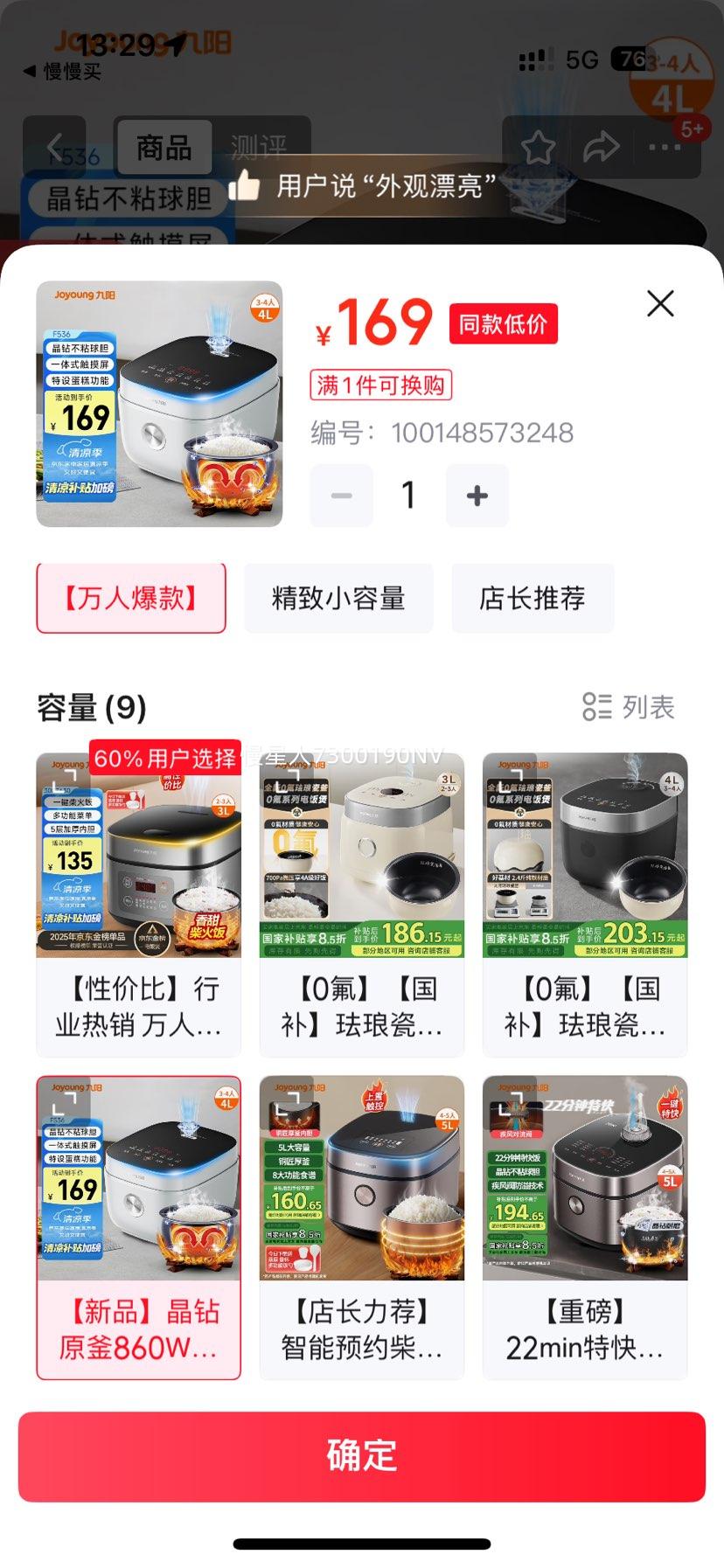Choose the 精致小容量 chip
Image resolution: width=724 pixels, height=1568 pixels.
tap(338, 599)
